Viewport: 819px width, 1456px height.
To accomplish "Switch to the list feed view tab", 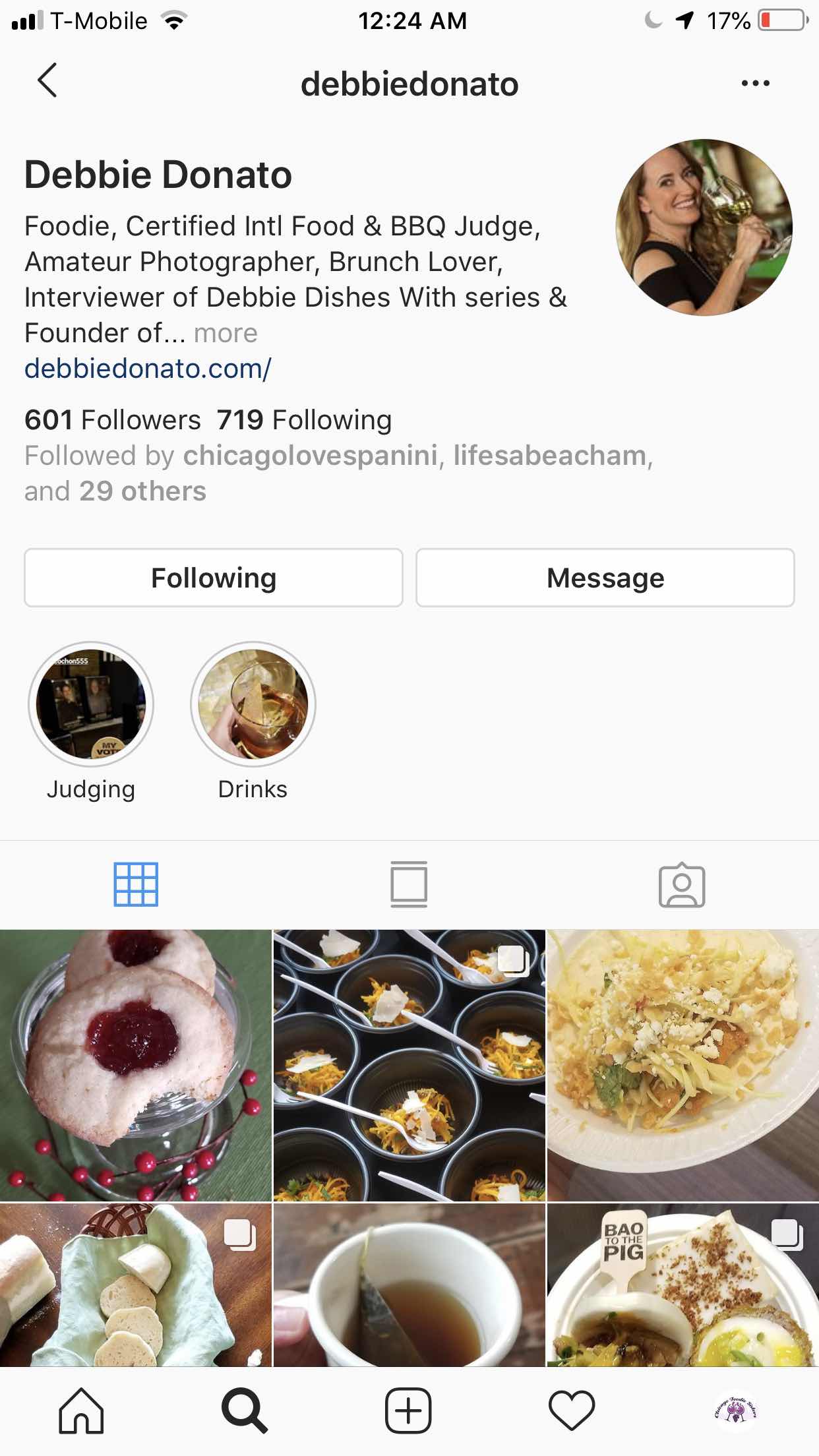I will click(x=409, y=884).
